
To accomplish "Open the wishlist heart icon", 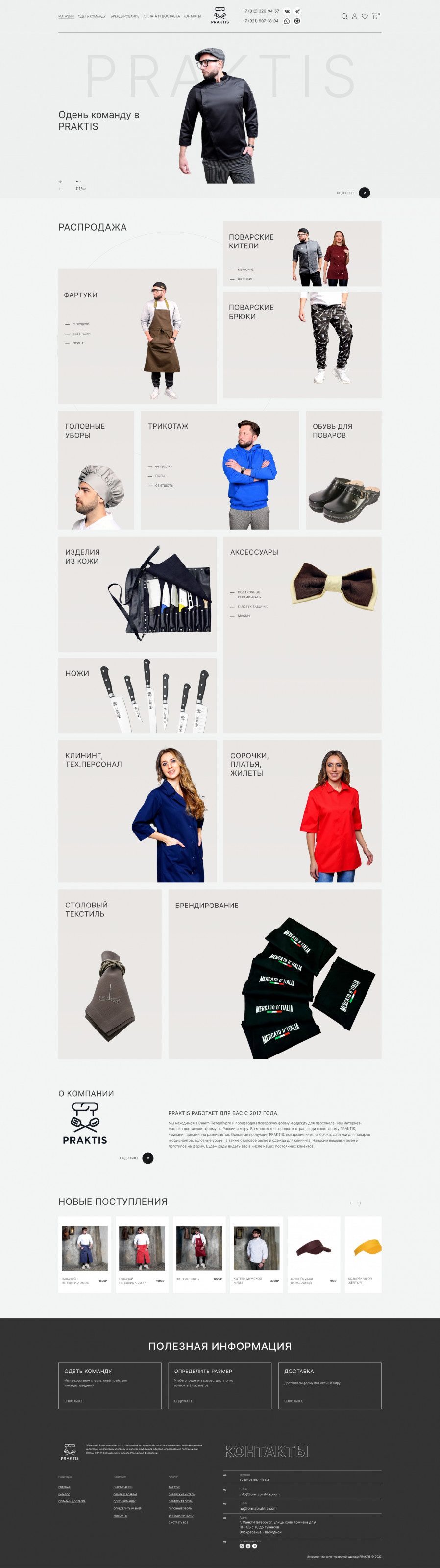I will click(365, 17).
